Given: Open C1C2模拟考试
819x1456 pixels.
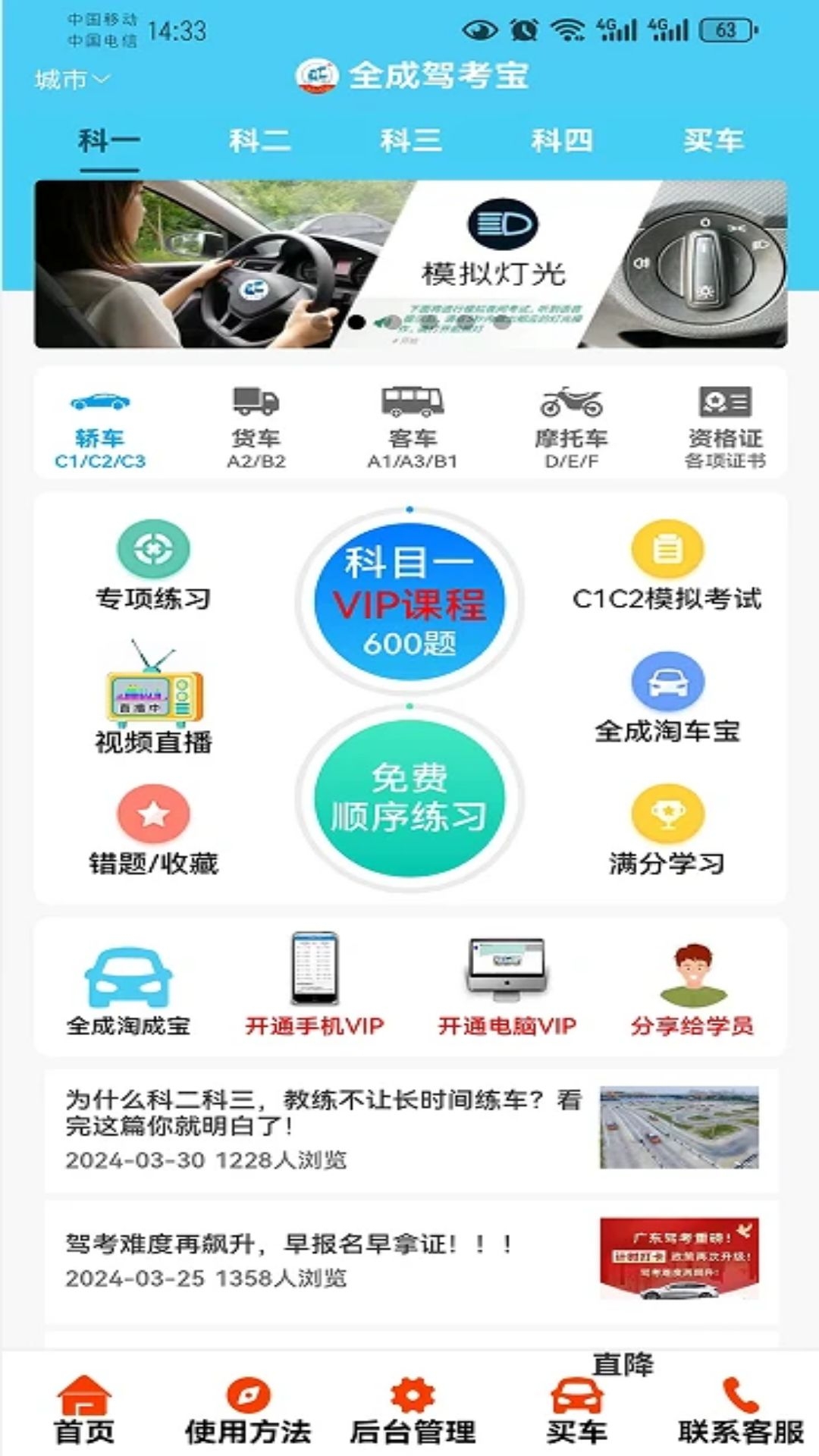Looking at the screenshot, I should coord(667,565).
